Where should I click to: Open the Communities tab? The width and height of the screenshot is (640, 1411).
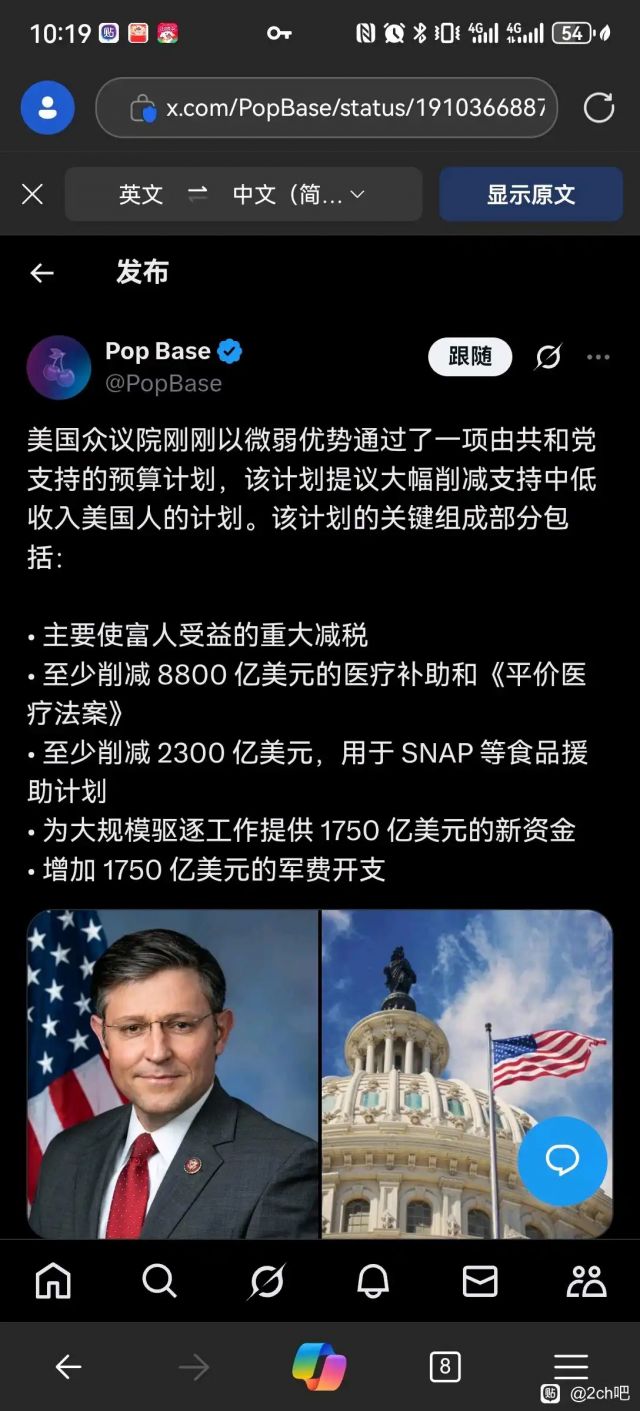pos(586,1280)
